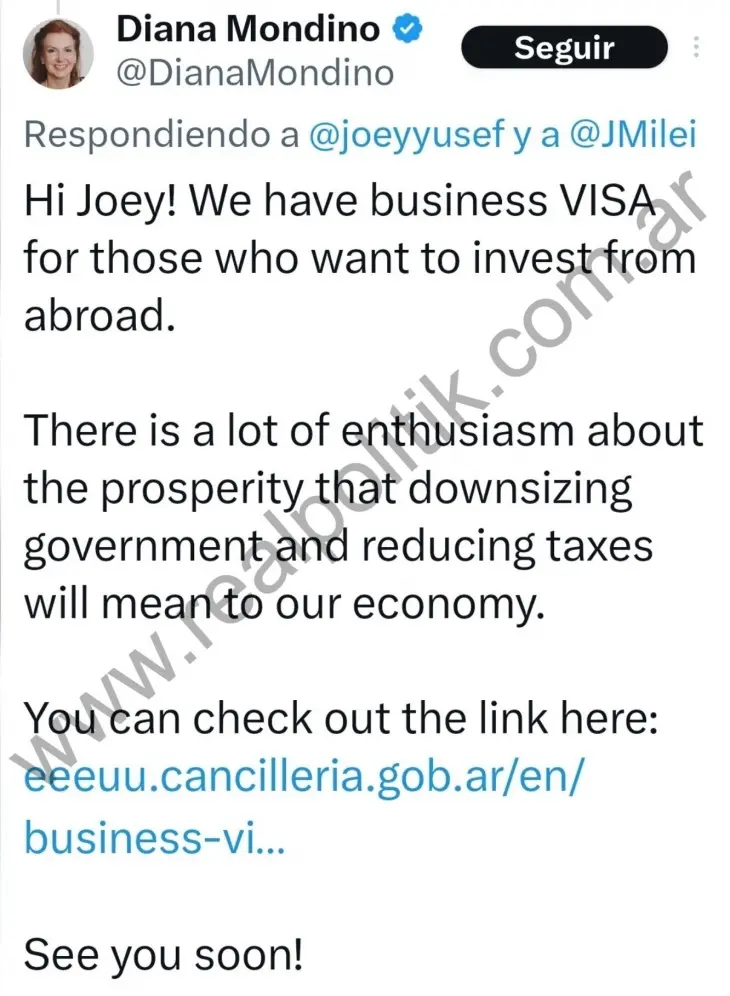Viewport: 730px width, 996px height.
Task: Open Diana Mondino's profile via her name
Action: coord(249,29)
